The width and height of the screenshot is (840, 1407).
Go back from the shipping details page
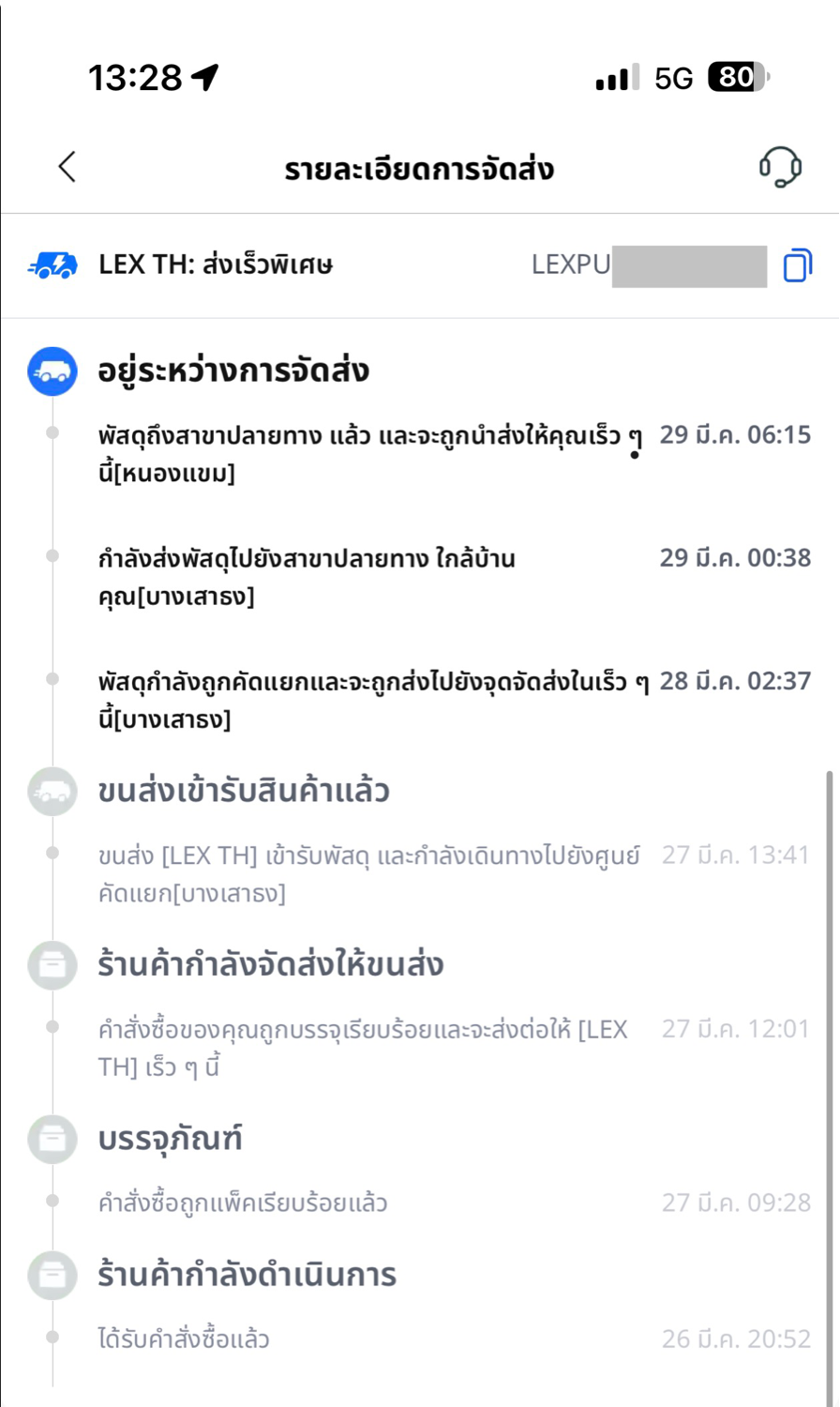click(x=67, y=168)
